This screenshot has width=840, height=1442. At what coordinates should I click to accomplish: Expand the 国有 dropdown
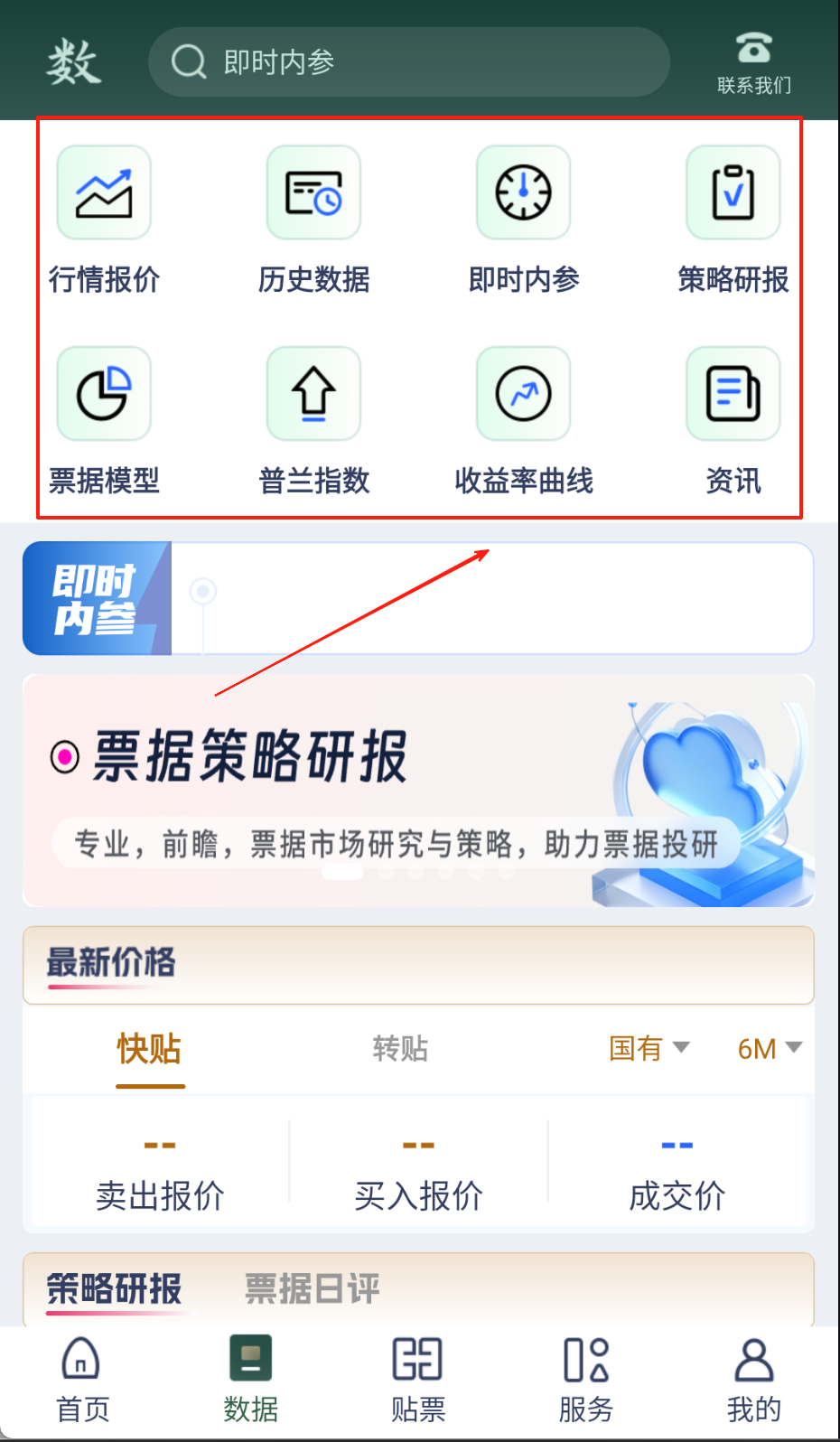pos(649,1048)
